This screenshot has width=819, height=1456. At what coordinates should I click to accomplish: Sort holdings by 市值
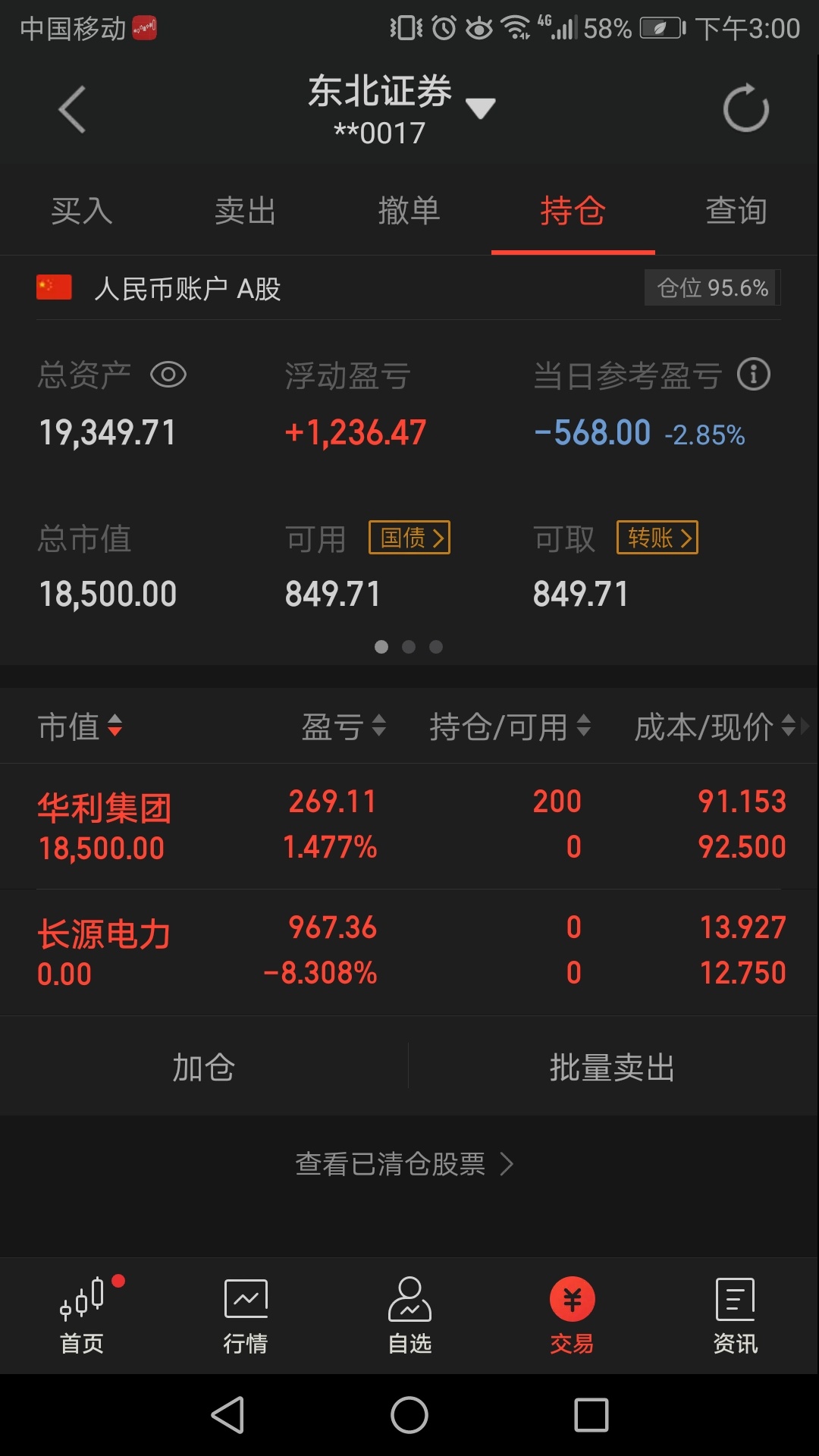click(80, 727)
